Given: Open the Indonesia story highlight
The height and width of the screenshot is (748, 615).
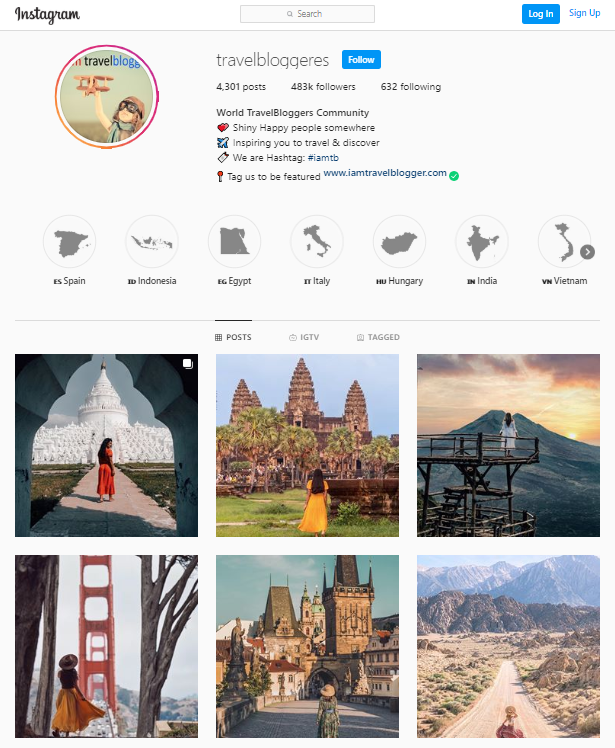Looking at the screenshot, I should (152, 242).
